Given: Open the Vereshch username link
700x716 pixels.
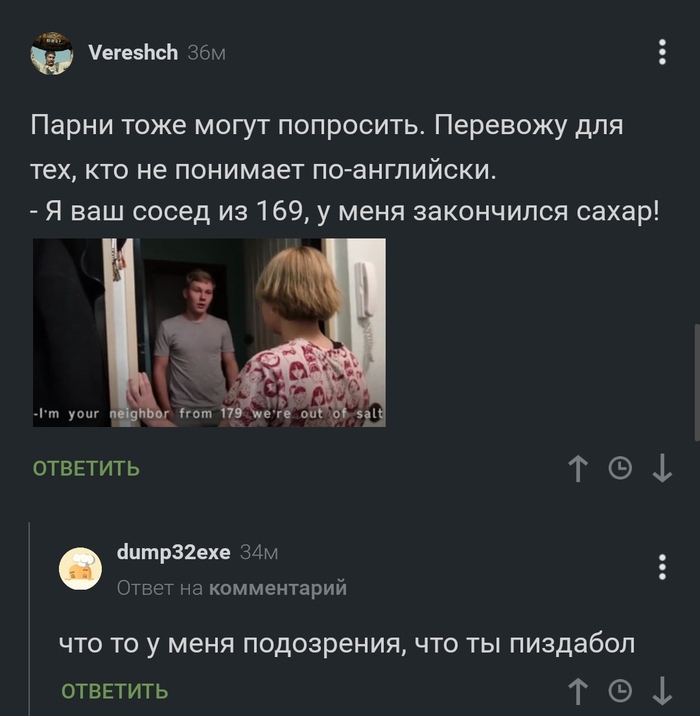Looking at the screenshot, I should coord(133,52).
